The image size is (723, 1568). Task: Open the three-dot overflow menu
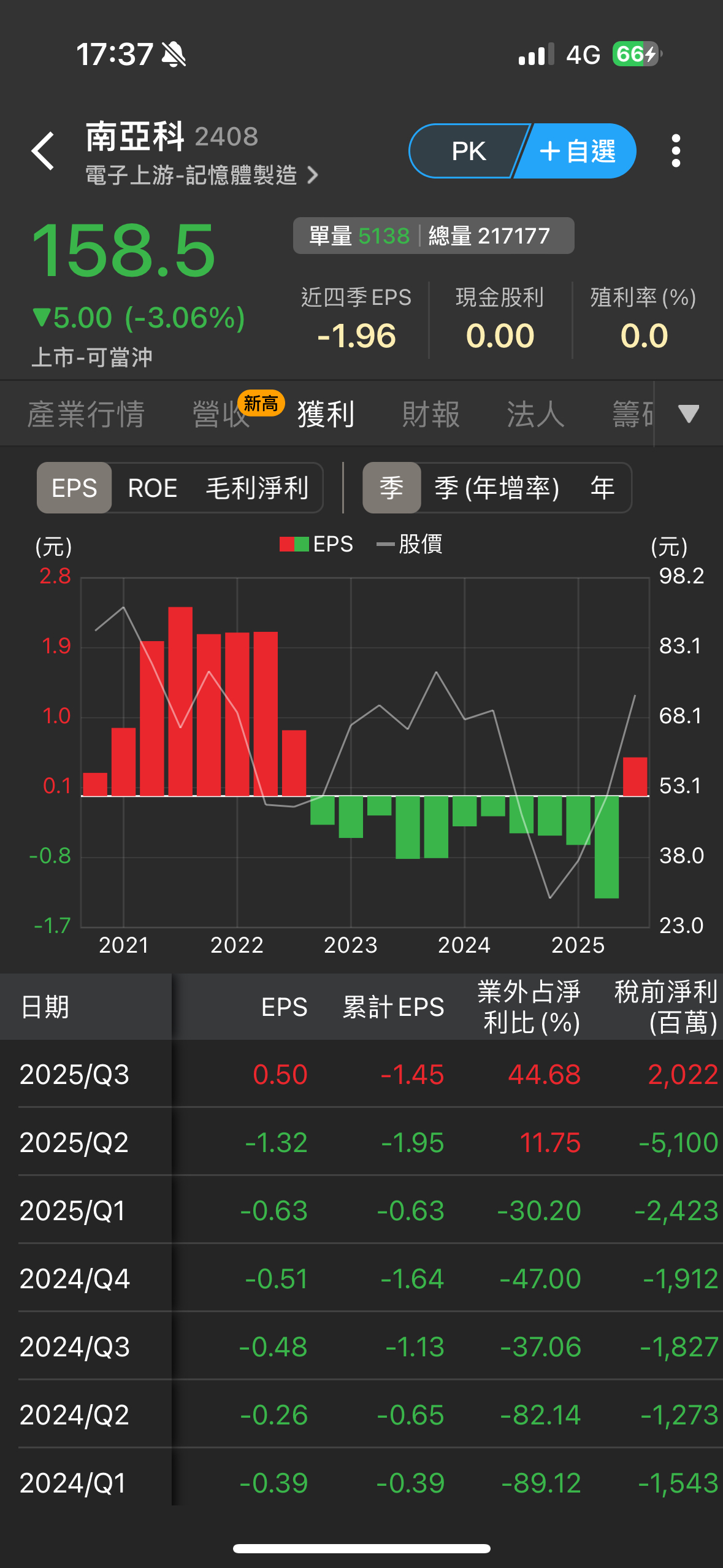pyautogui.click(x=676, y=151)
